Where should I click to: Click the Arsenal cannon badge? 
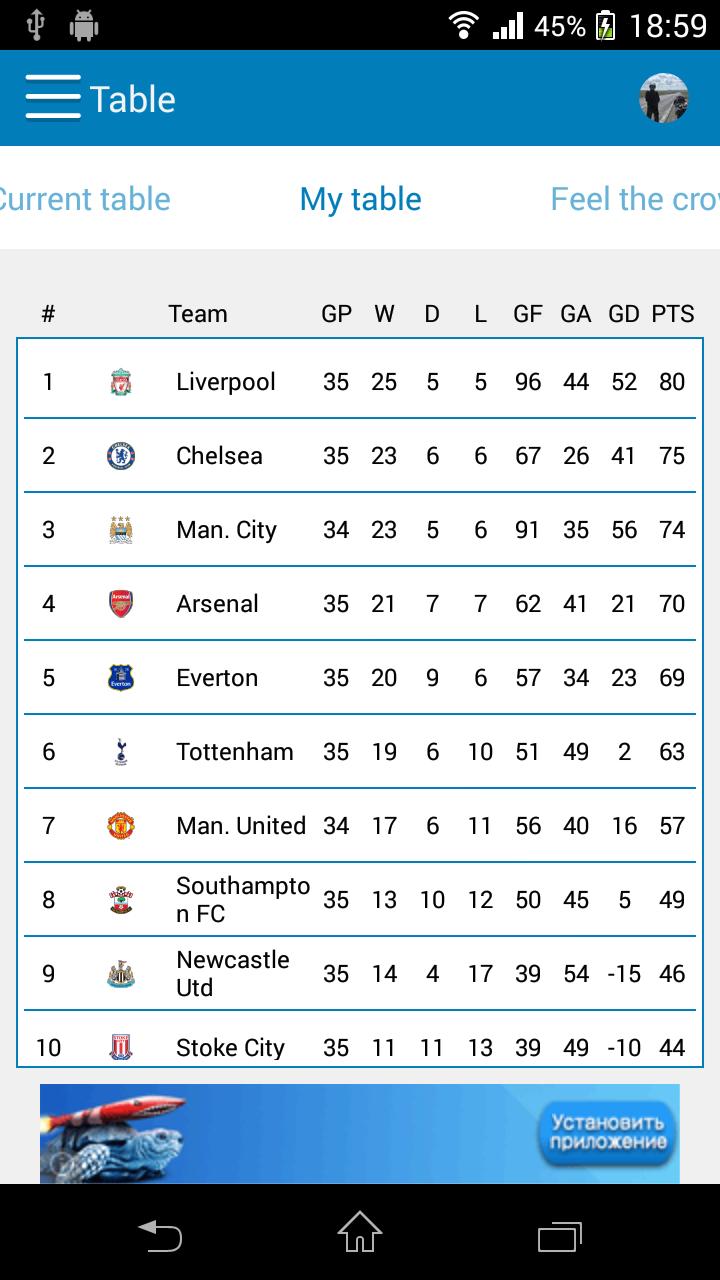coord(120,603)
